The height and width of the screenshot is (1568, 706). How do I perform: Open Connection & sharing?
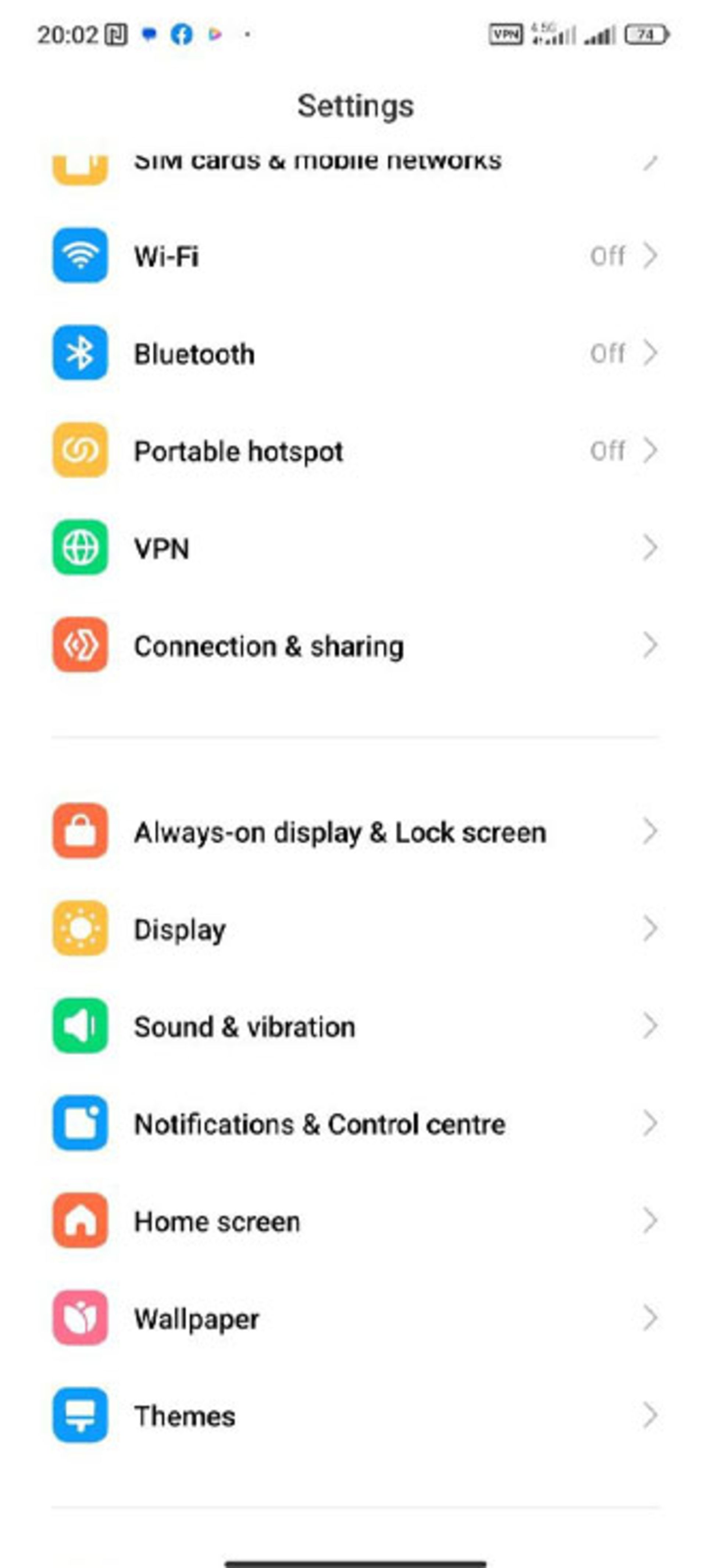tap(353, 646)
